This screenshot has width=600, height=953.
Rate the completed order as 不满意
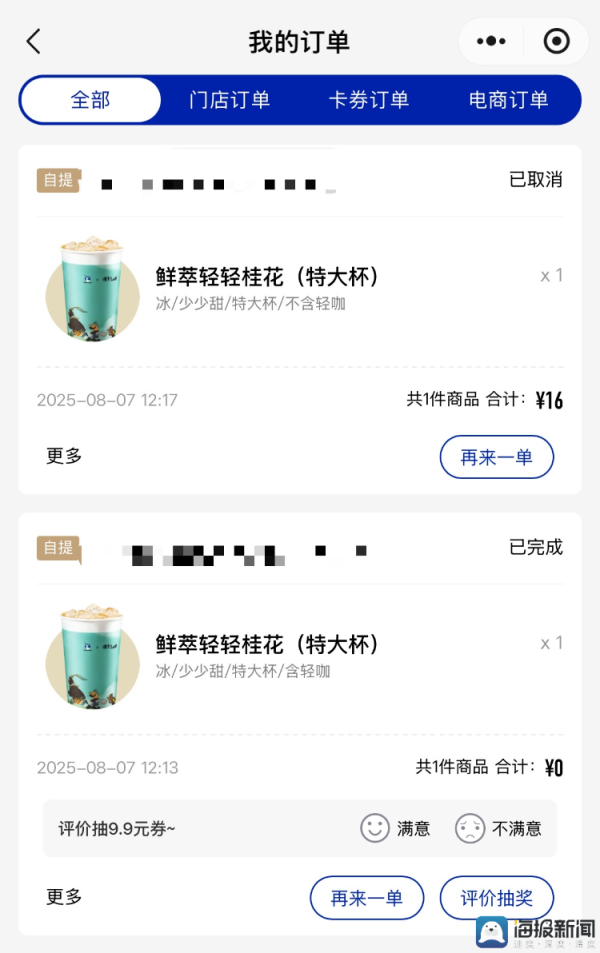[498, 828]
